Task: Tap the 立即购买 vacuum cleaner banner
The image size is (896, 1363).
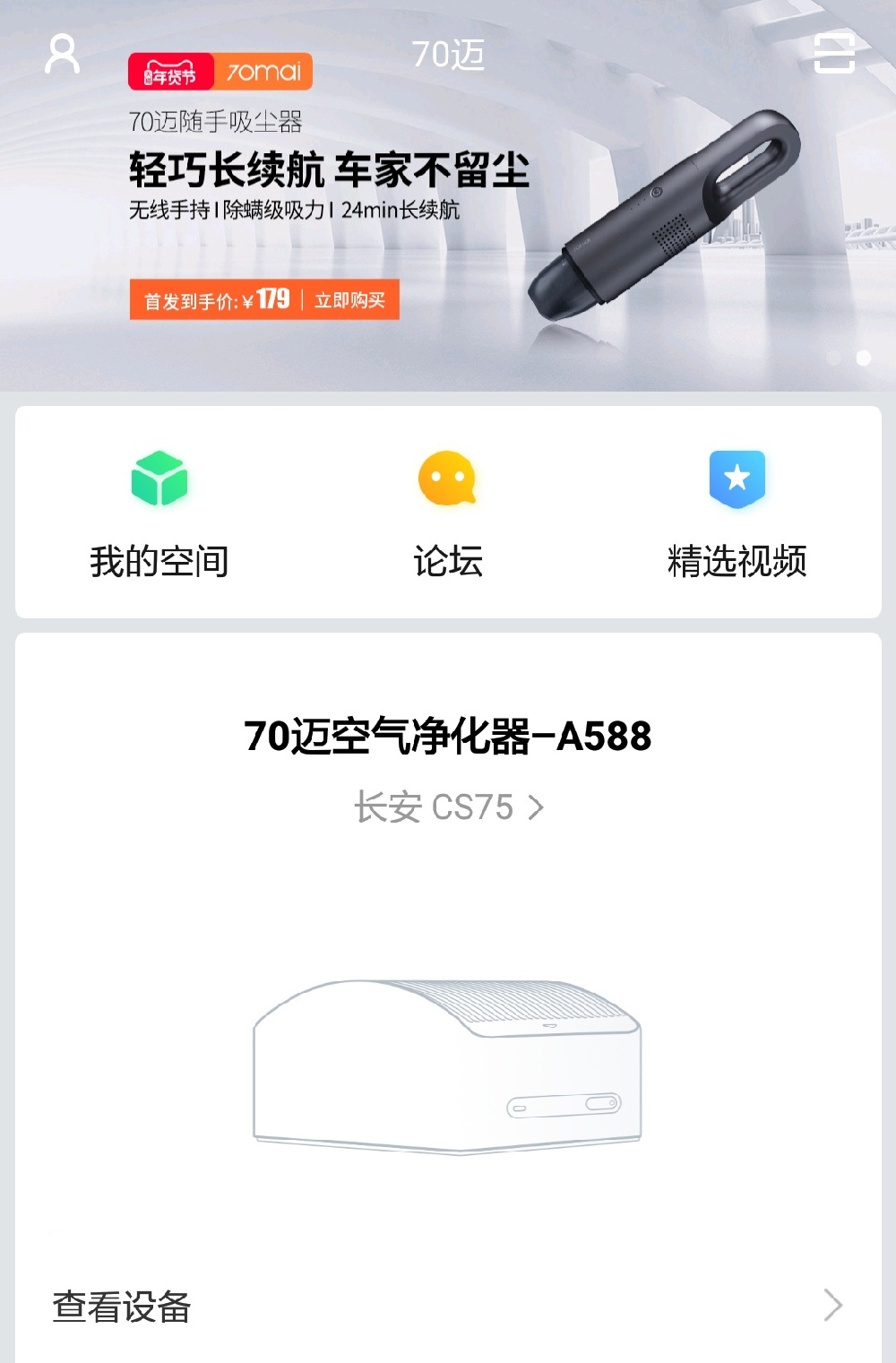Action: [x=349, y=300]
